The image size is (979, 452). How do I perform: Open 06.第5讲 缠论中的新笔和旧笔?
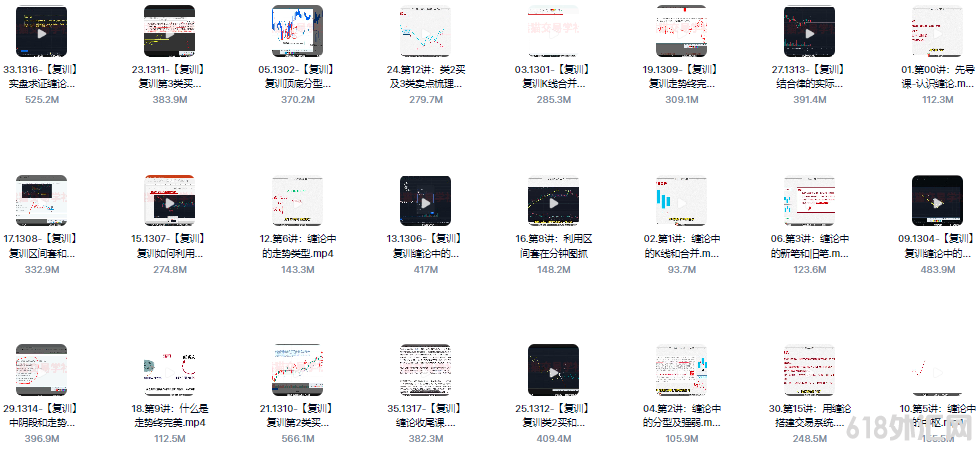809,201
